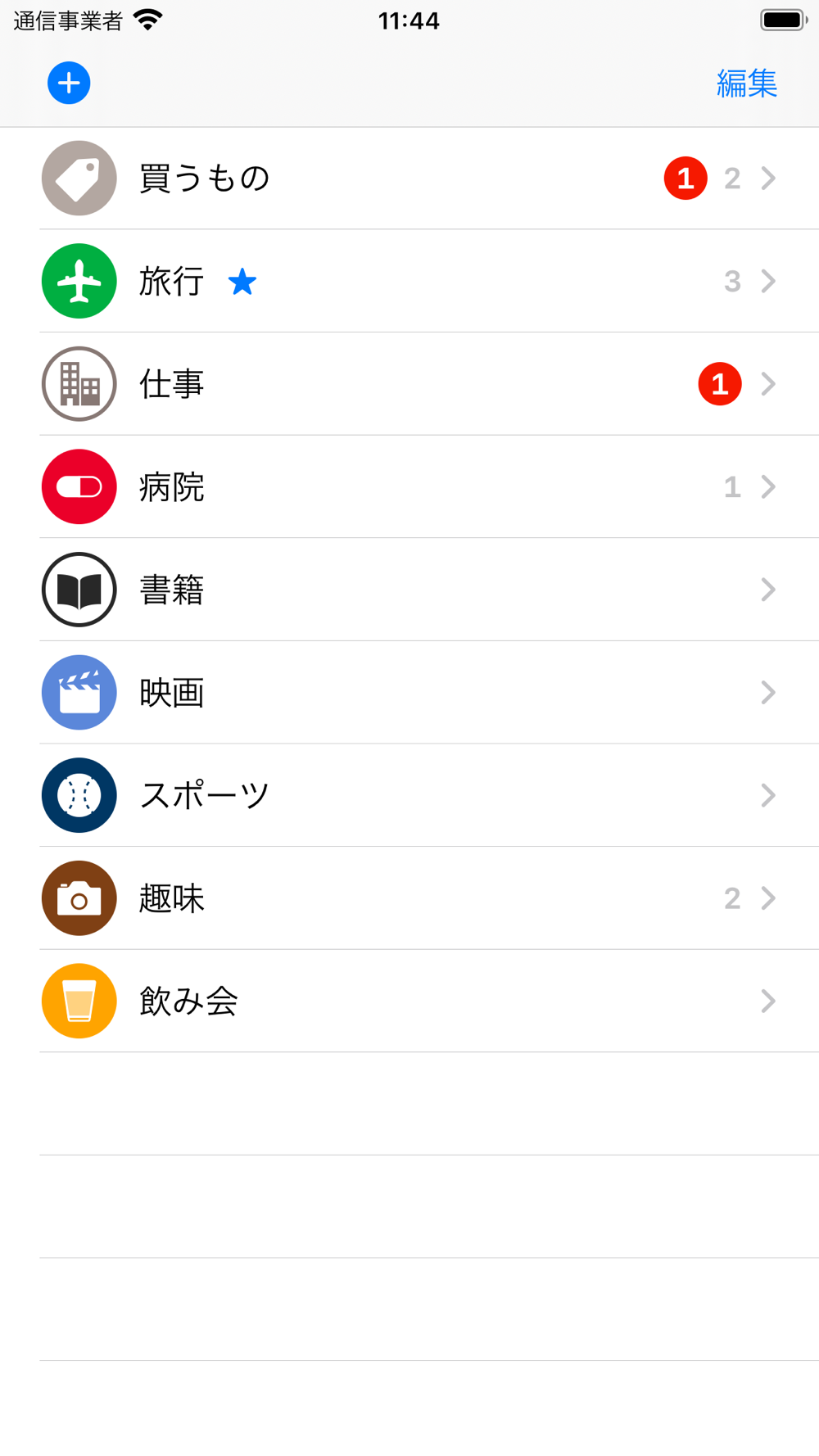Open the 書籍 category
The height and width of the screenshot is (1456, 819).
[x=409, y=590]
